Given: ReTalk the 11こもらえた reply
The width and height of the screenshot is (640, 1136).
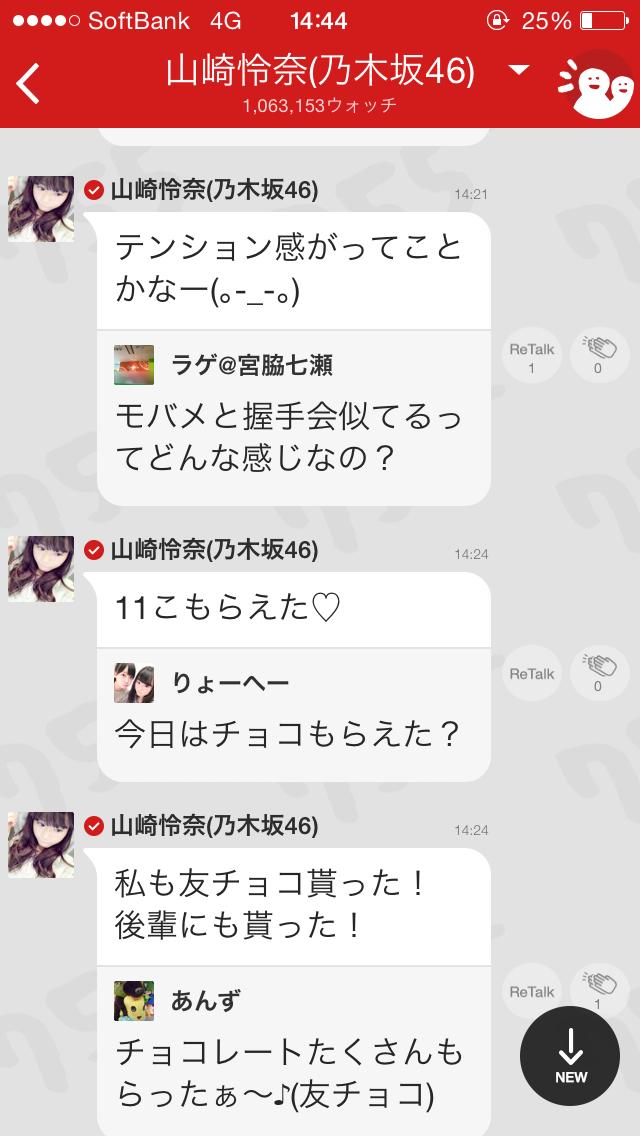Looking at the screenshot, I should 531,673.
